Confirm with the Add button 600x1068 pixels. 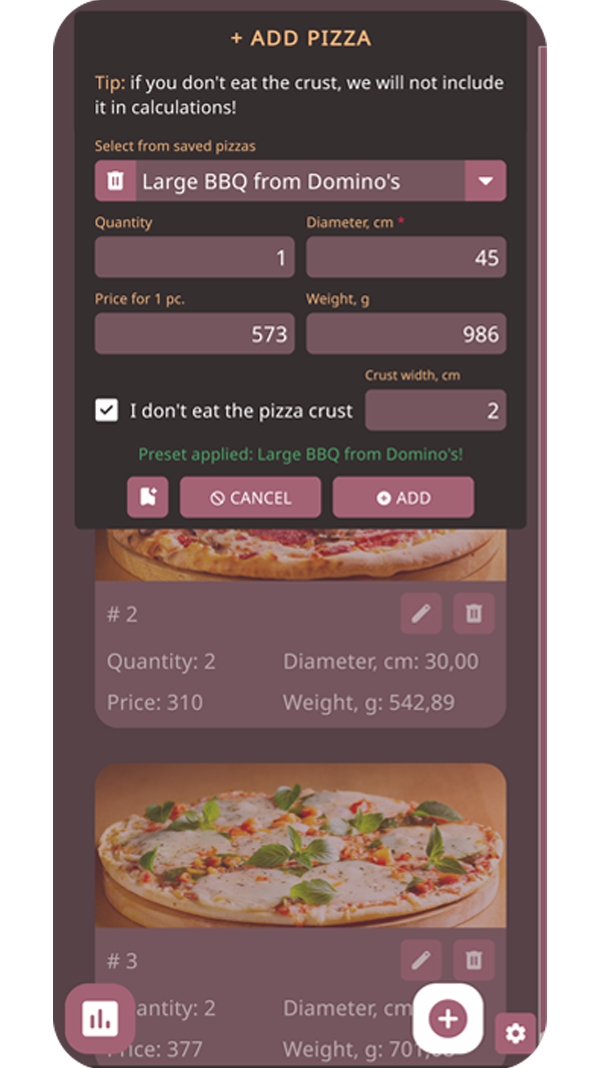403,497
